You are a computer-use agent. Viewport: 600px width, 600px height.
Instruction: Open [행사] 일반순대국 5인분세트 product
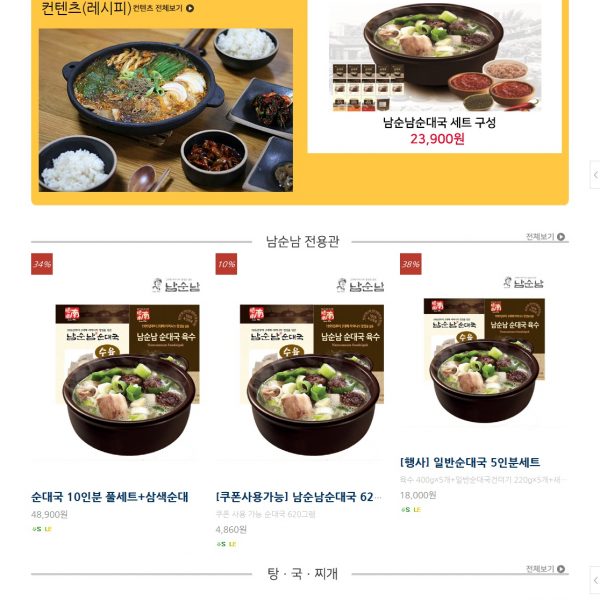[469, 462]
